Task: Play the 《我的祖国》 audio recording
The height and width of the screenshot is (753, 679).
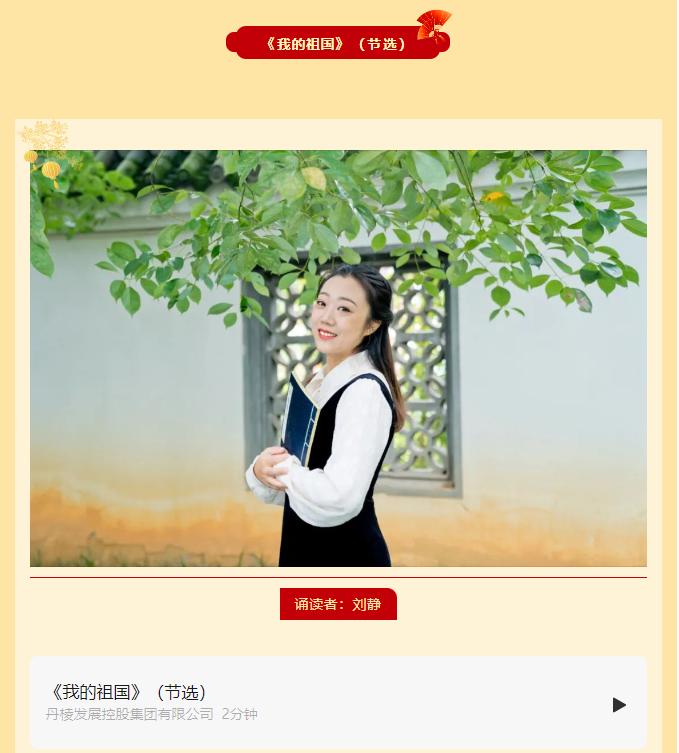Action: point(619,705)
